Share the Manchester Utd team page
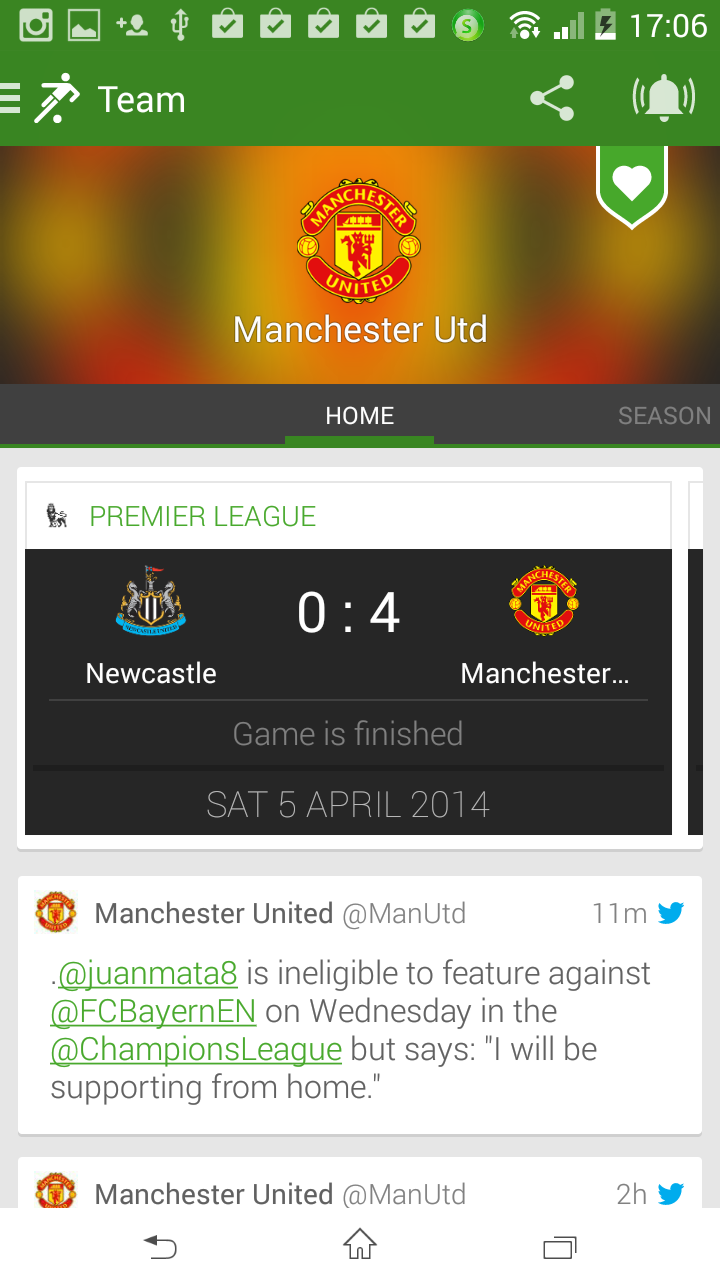This screenshot has height=1280, width=720. [552, 99]
